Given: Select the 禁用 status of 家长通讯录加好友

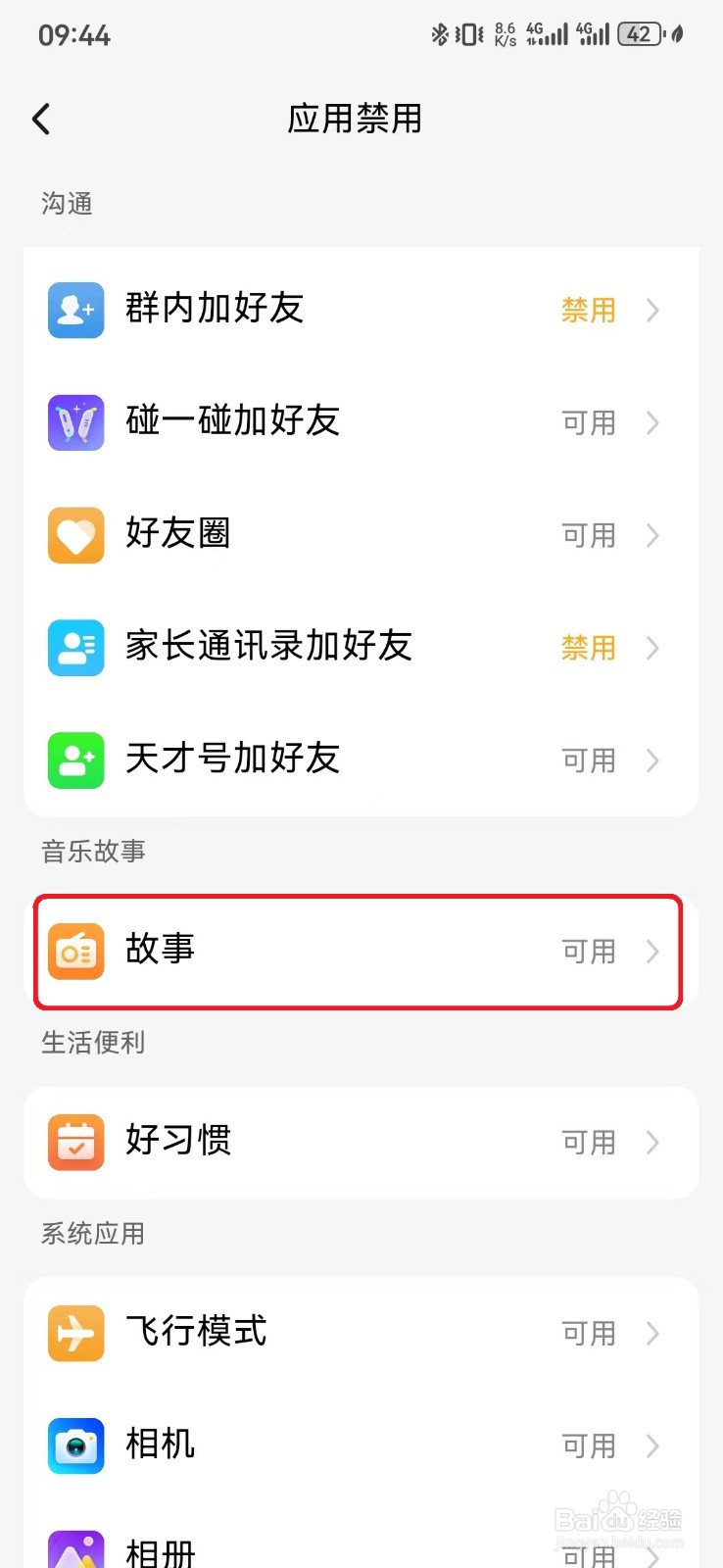Looking at the screenshot, I should click(588, 648).
